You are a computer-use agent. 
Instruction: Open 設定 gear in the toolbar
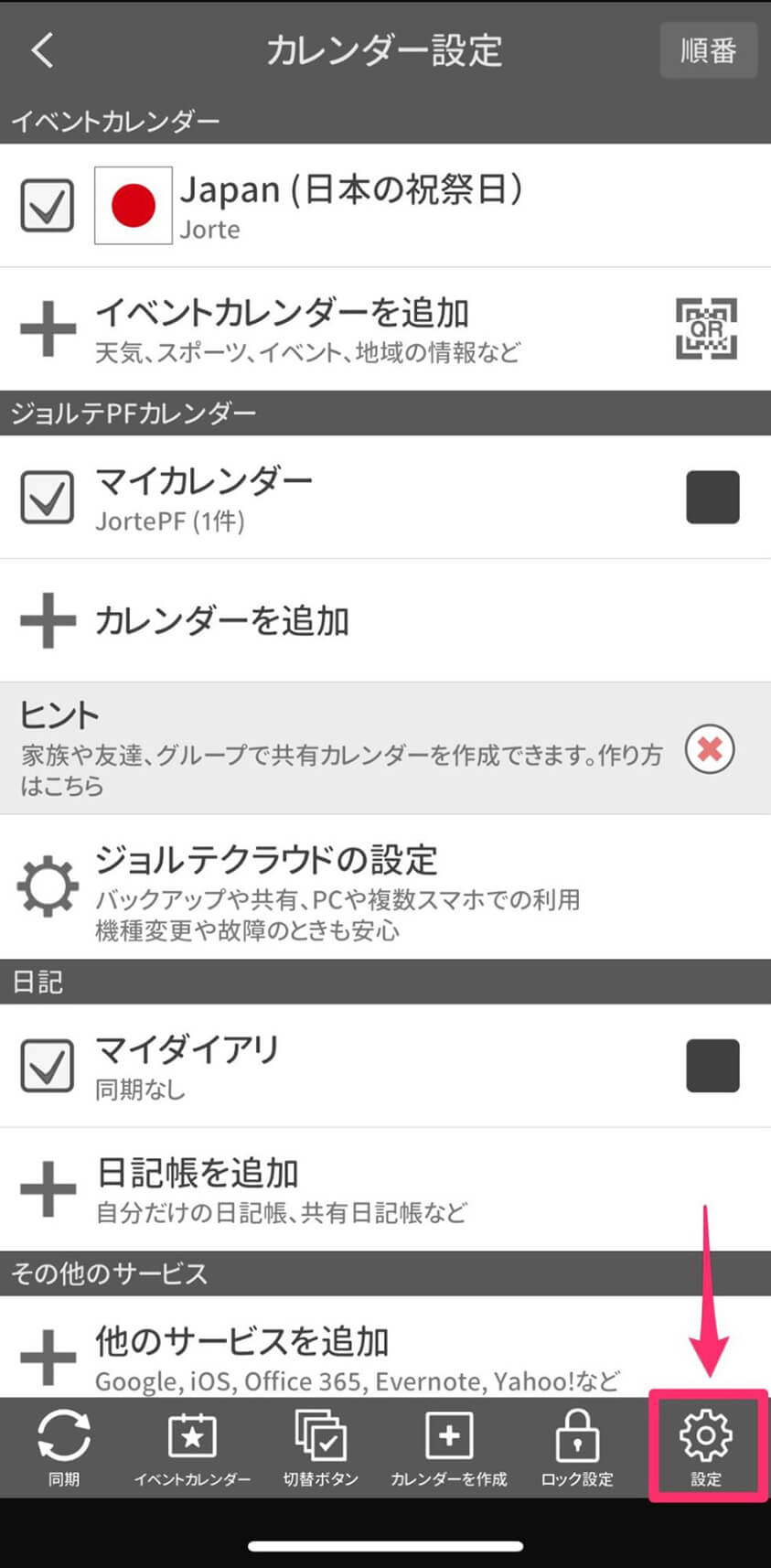pyautogui.click(x=706, y=1447)
